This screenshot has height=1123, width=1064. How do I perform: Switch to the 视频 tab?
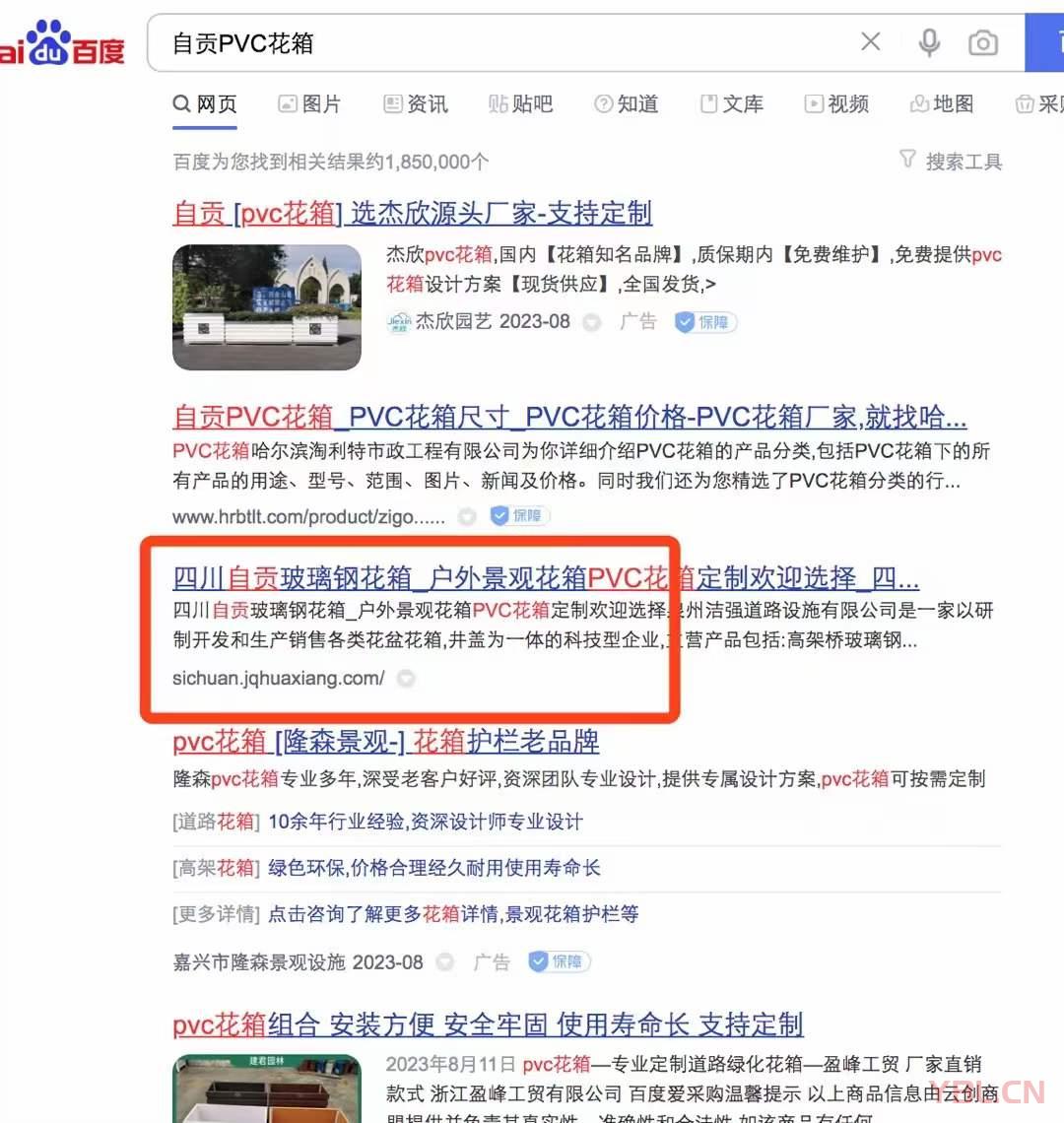837,104
